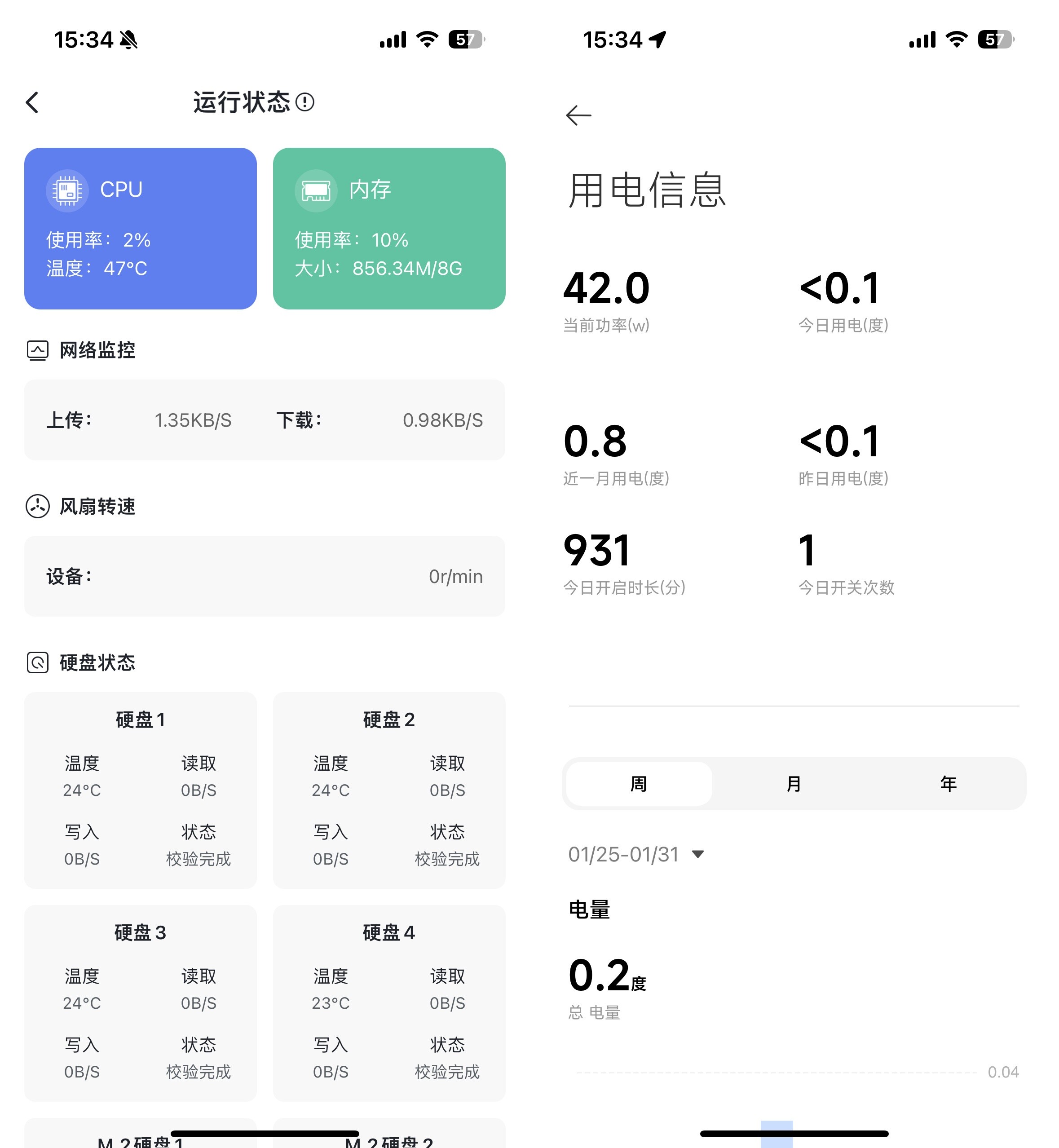Go back from the 用电信息 page
This screenshot has width=1059, height=1148.
pyautogui.click(x=578, y=115)
